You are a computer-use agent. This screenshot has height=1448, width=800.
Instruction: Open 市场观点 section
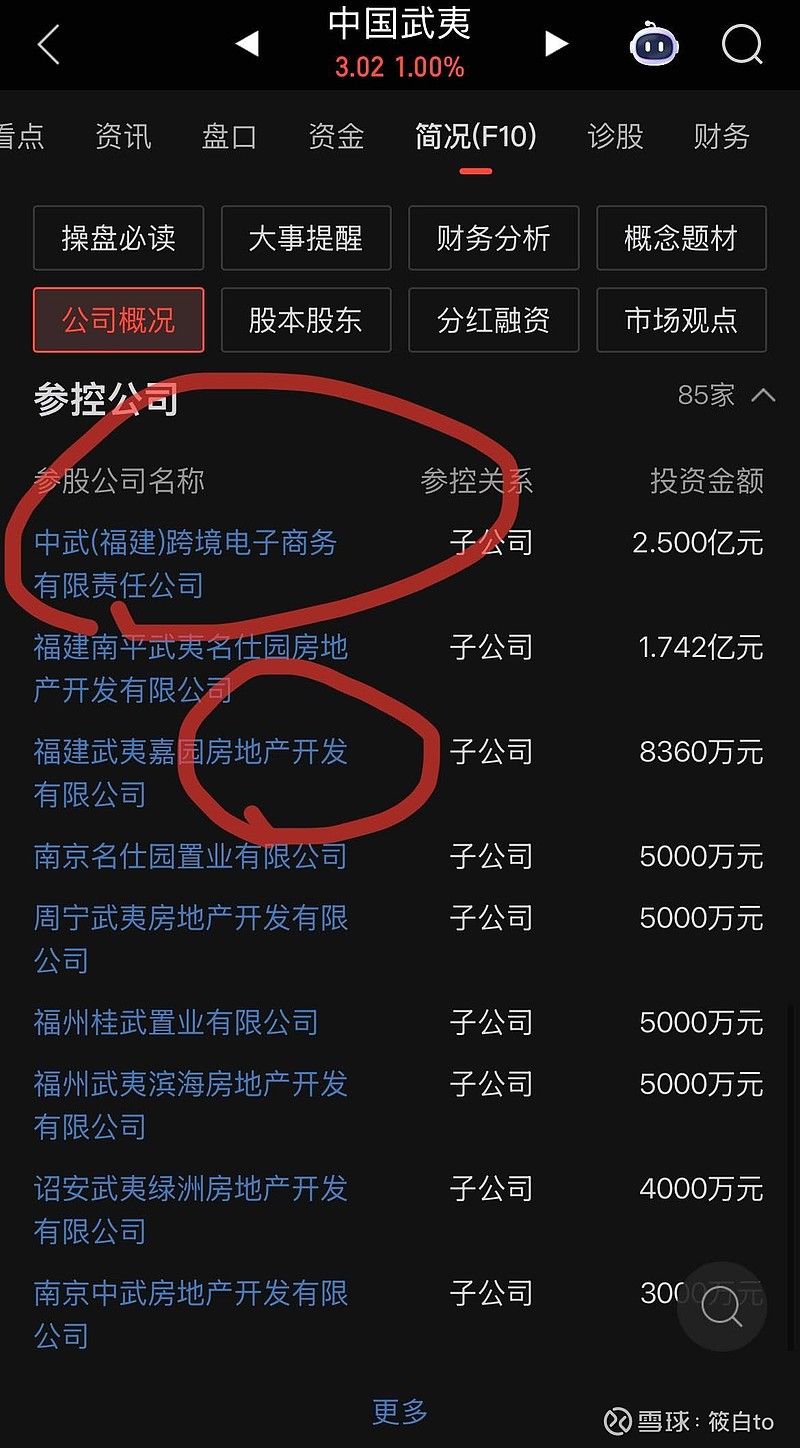click(x=681, y=320)
